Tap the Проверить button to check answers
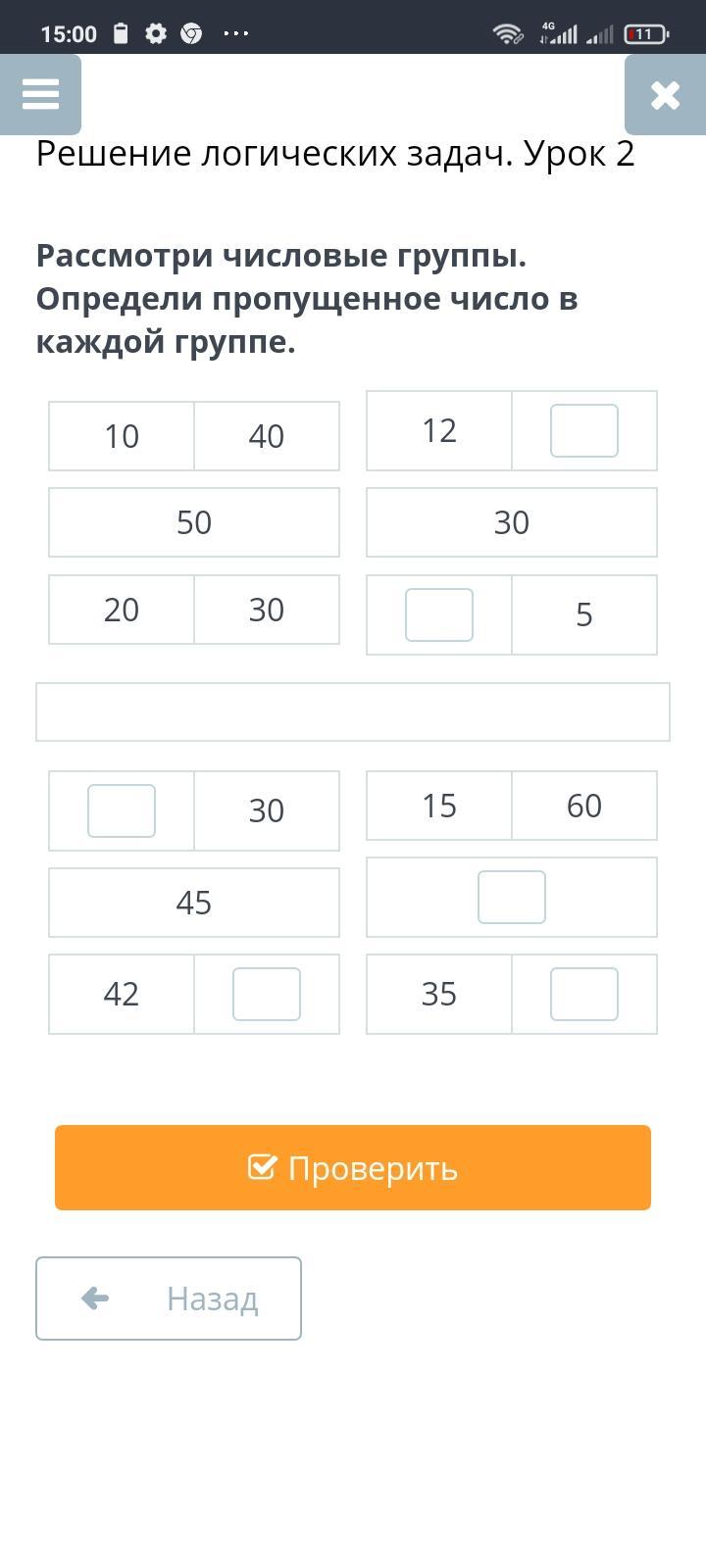The image size is (706, 1568). [x=353, y=1167]
